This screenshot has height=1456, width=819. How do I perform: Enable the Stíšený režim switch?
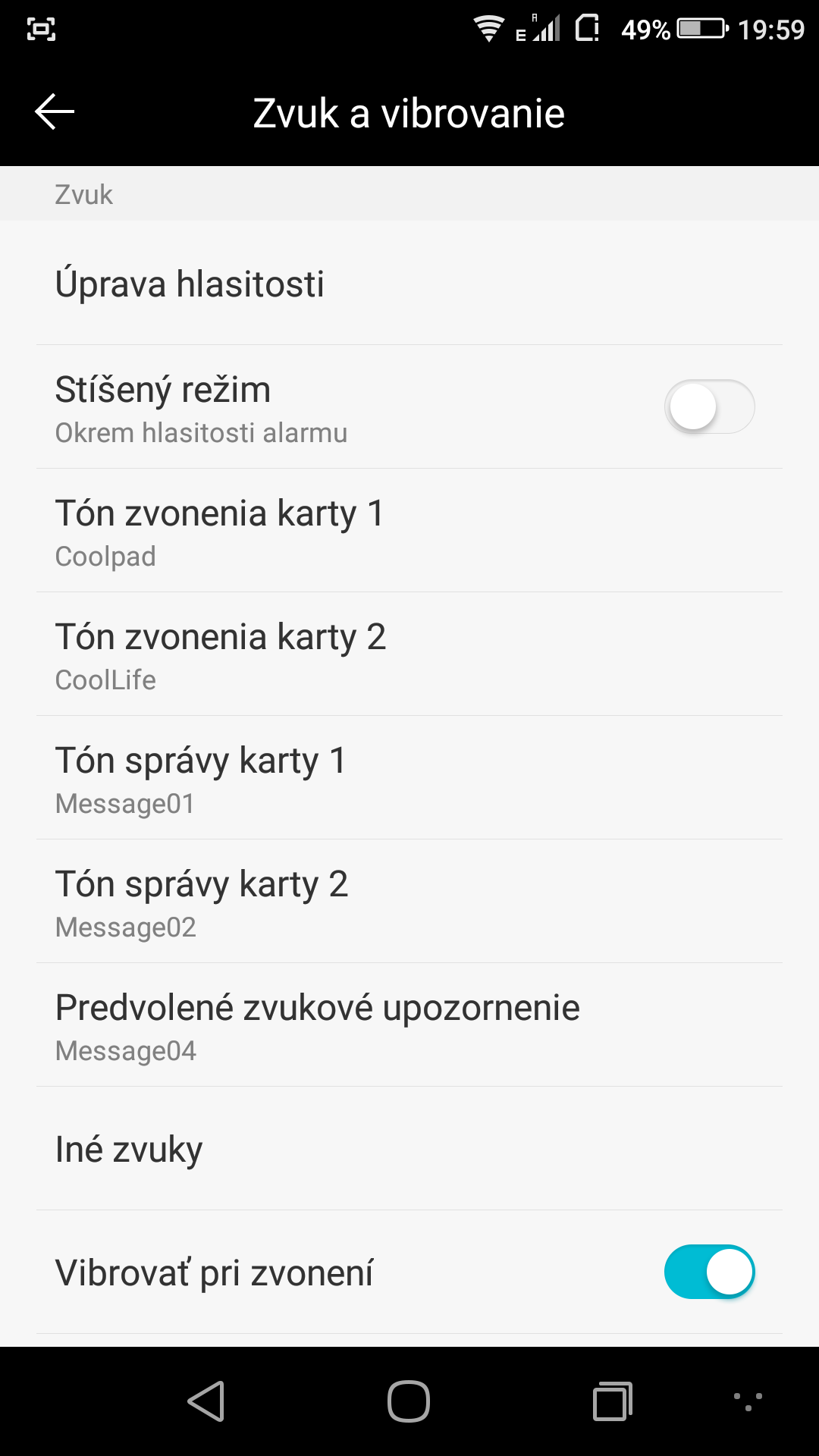(x=709, y=406)
